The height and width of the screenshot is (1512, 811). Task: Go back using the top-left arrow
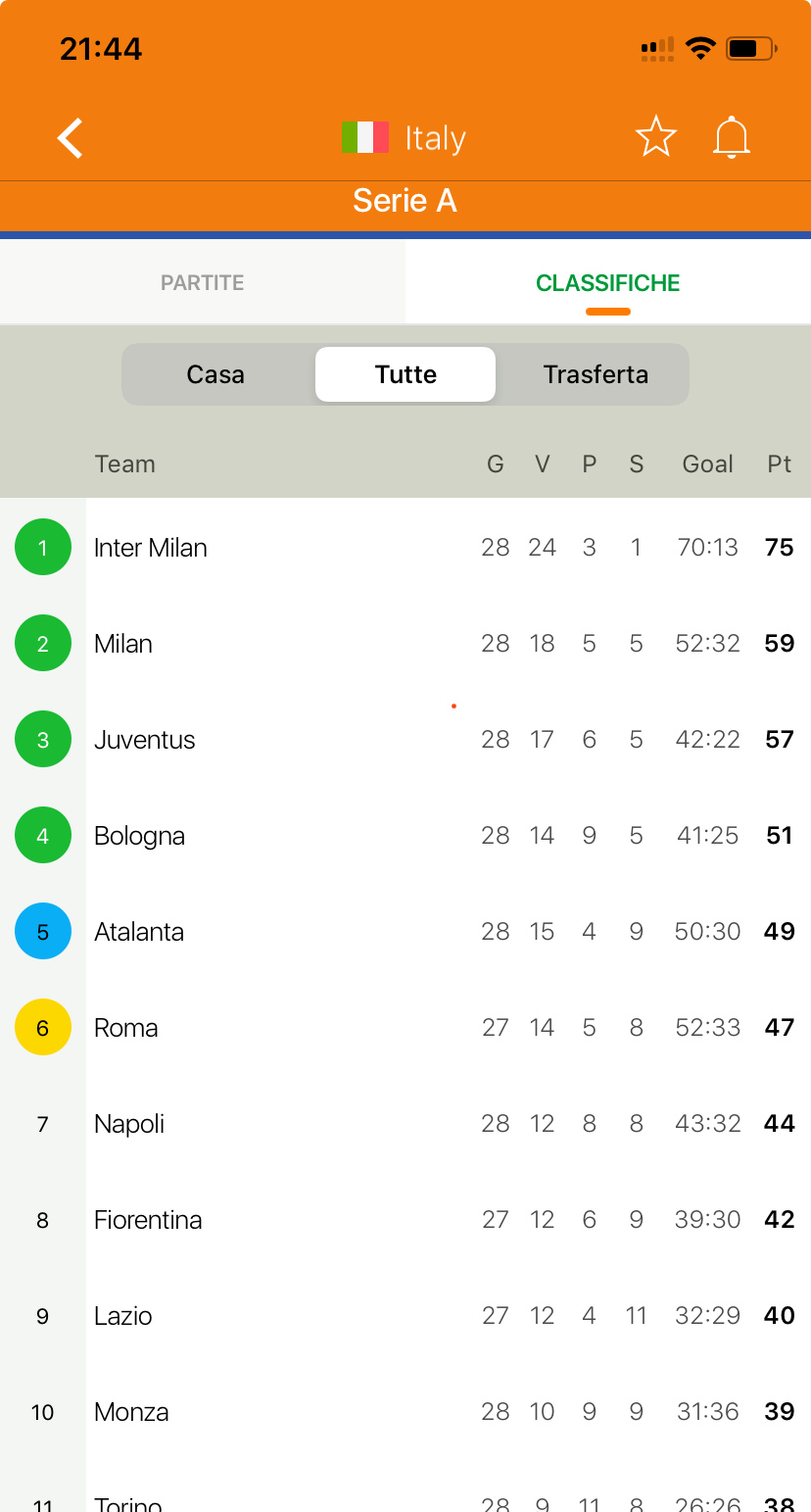tap(70, 138)
